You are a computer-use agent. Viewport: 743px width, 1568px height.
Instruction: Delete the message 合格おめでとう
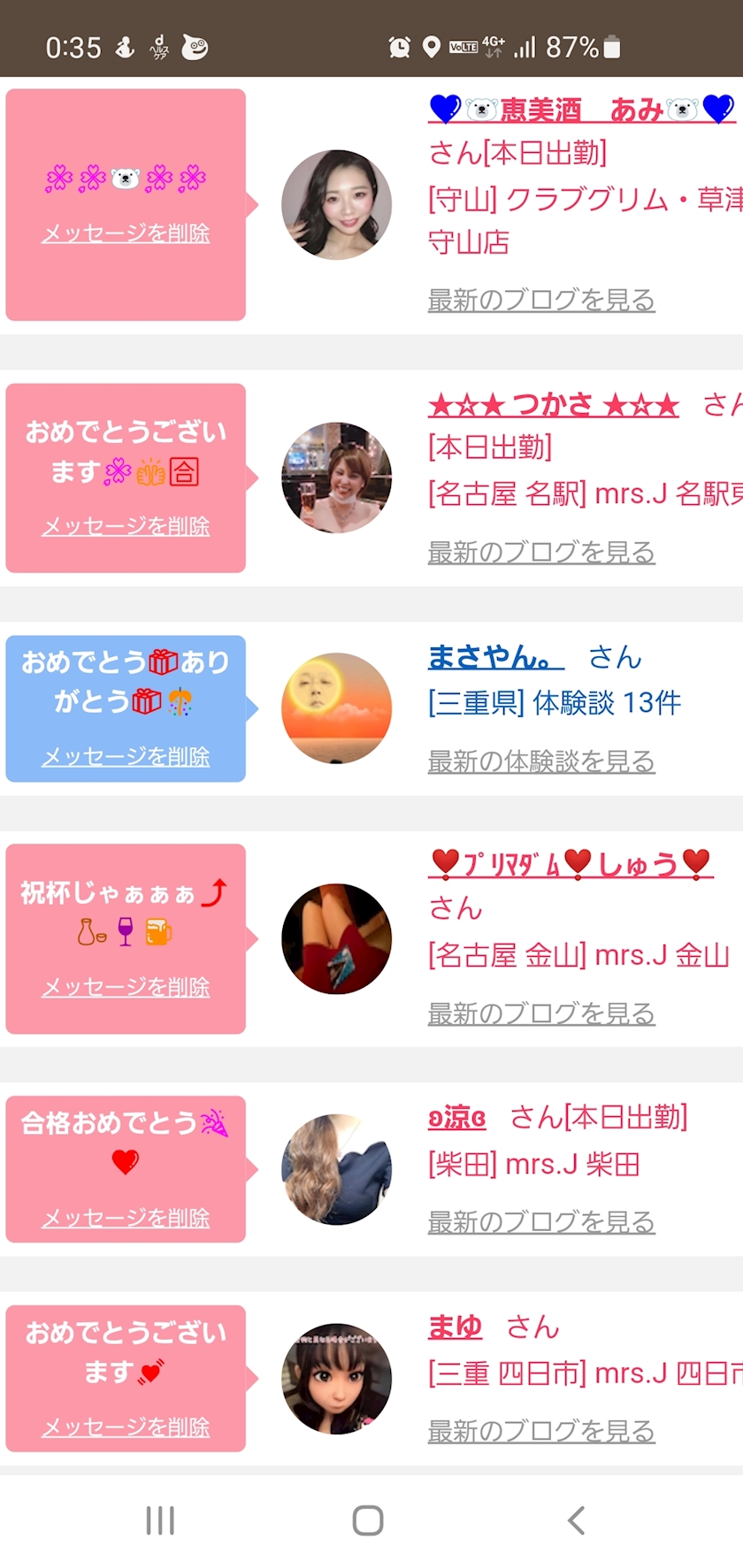tap(126, 1218)
